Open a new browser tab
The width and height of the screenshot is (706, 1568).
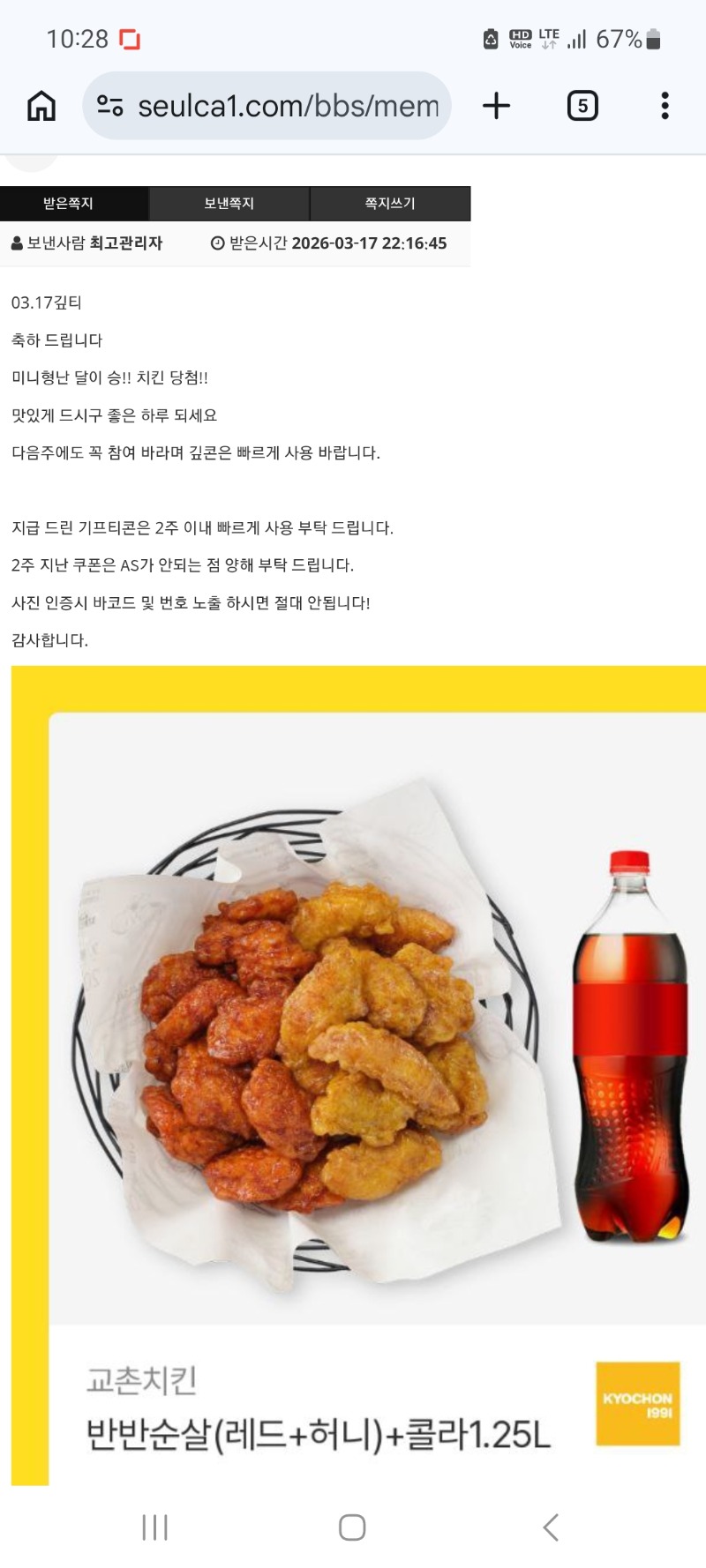(x=496, y=106)
